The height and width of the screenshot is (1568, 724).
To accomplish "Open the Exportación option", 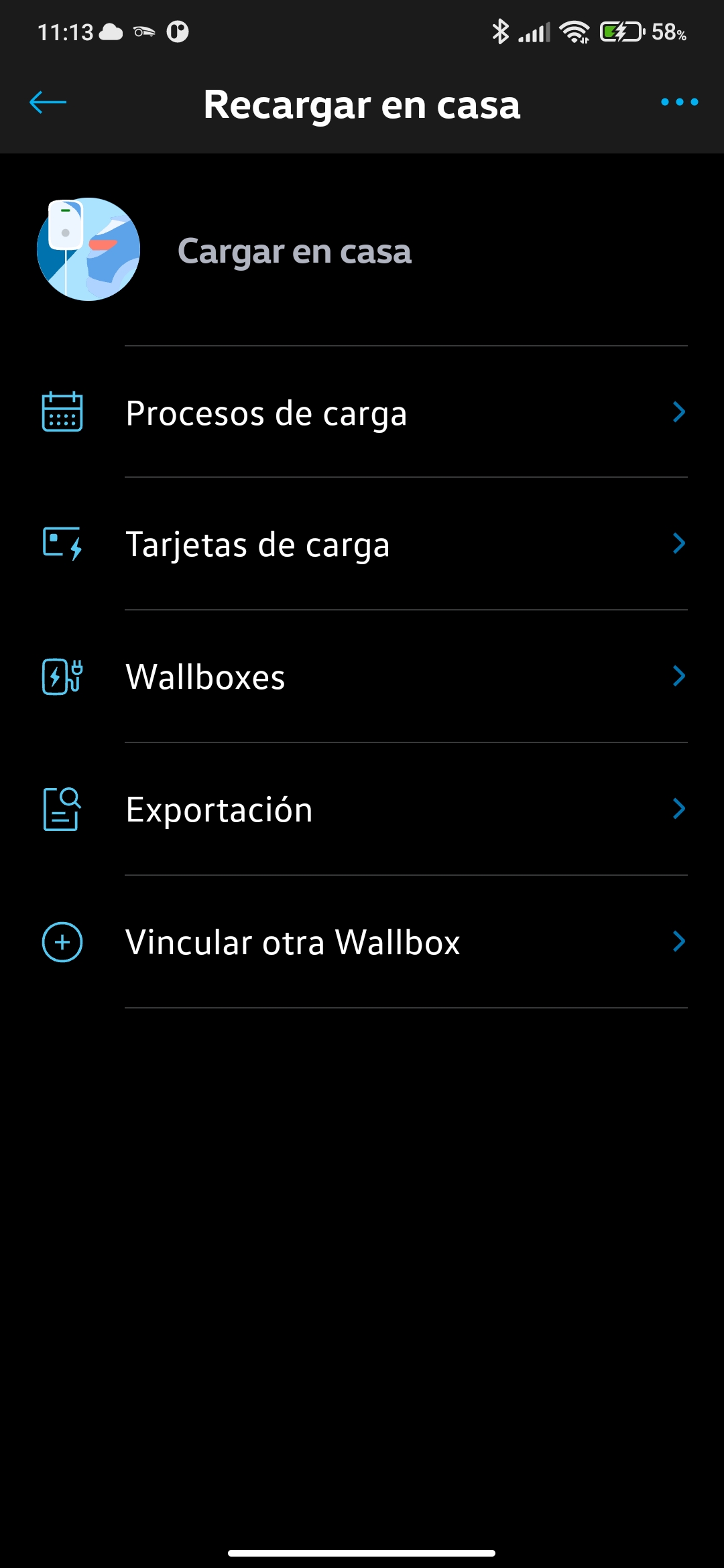I will click(x=362, y=809).
